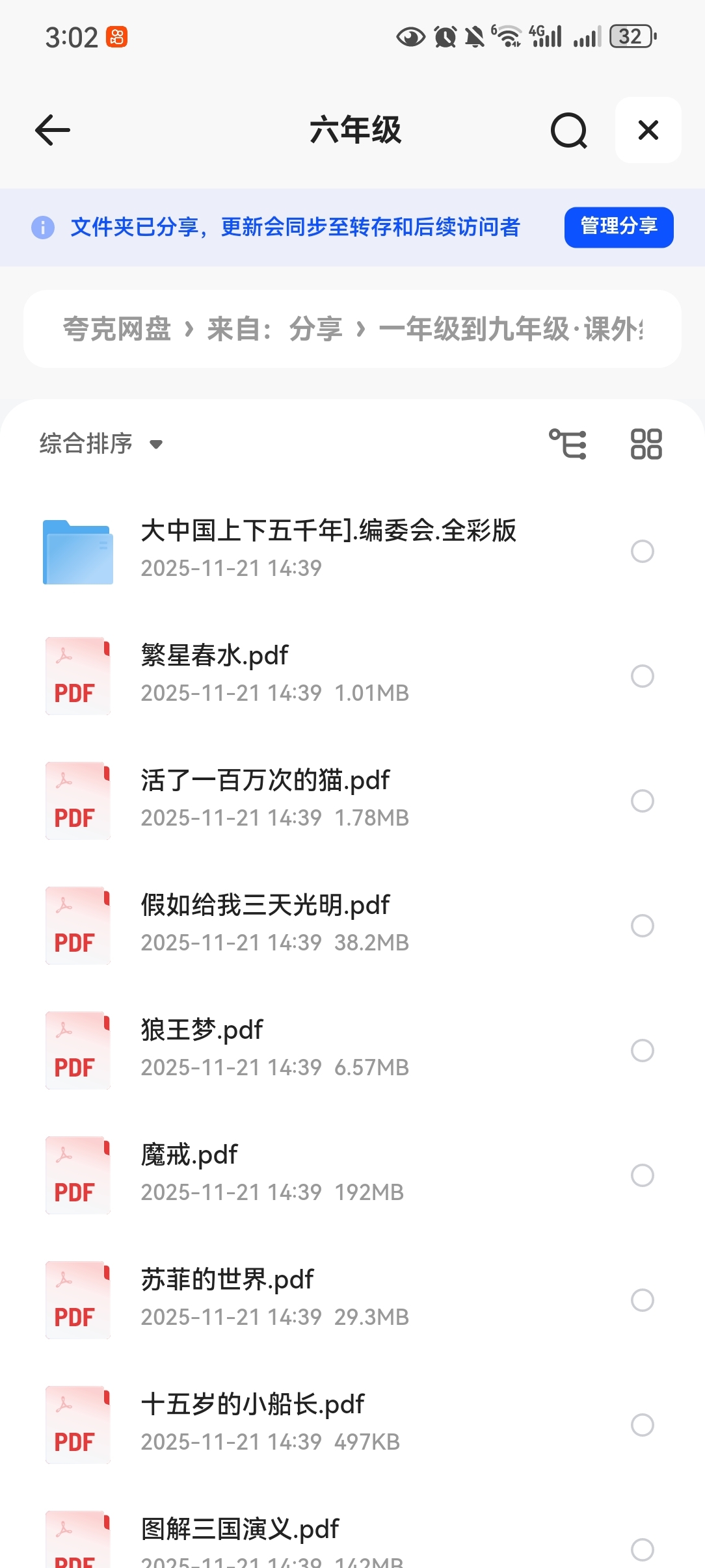
Task: Tick the 繁星春水.pdf selection circle
Action: pos(642,676)
